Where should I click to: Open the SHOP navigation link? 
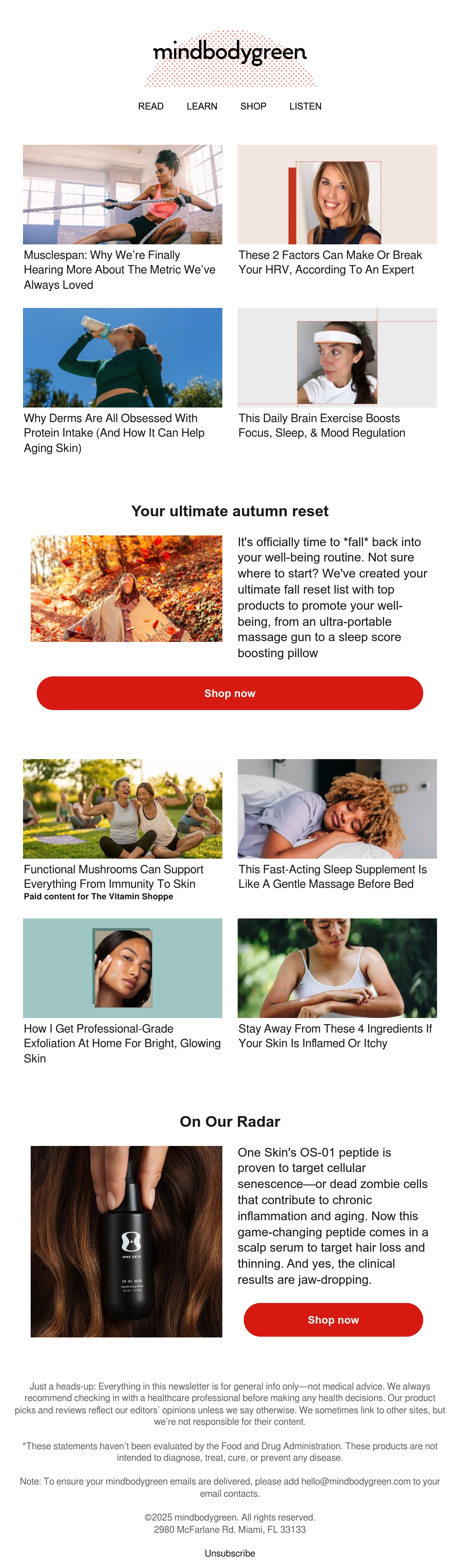253,106
